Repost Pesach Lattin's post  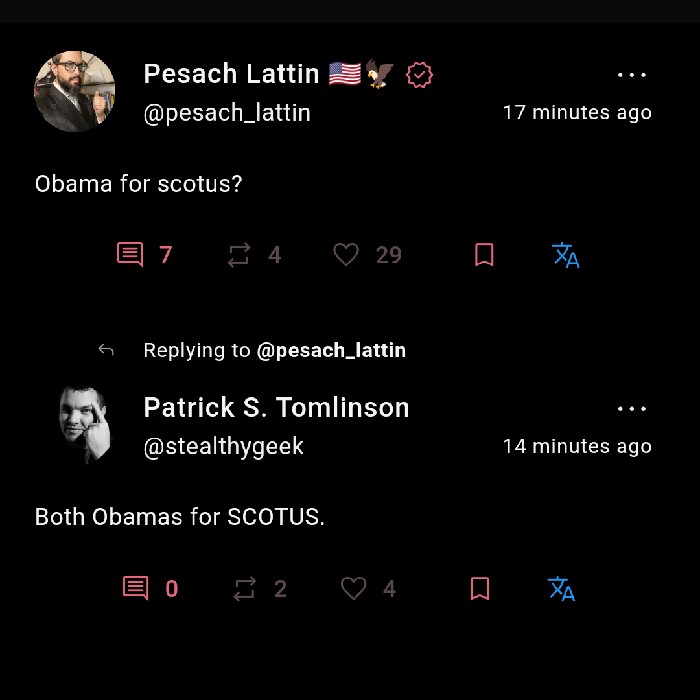pos(239,255)
